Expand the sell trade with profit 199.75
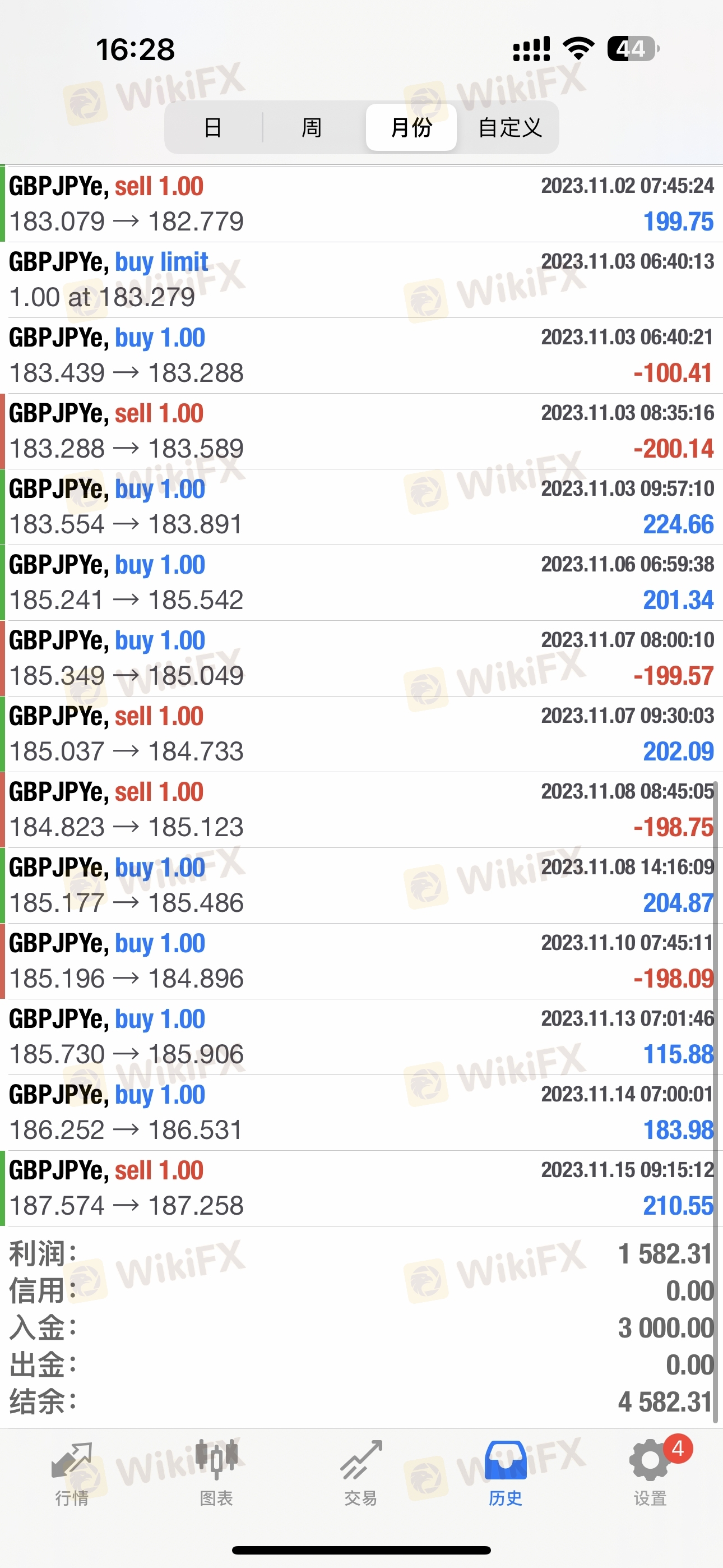 (x=361, y=204)
